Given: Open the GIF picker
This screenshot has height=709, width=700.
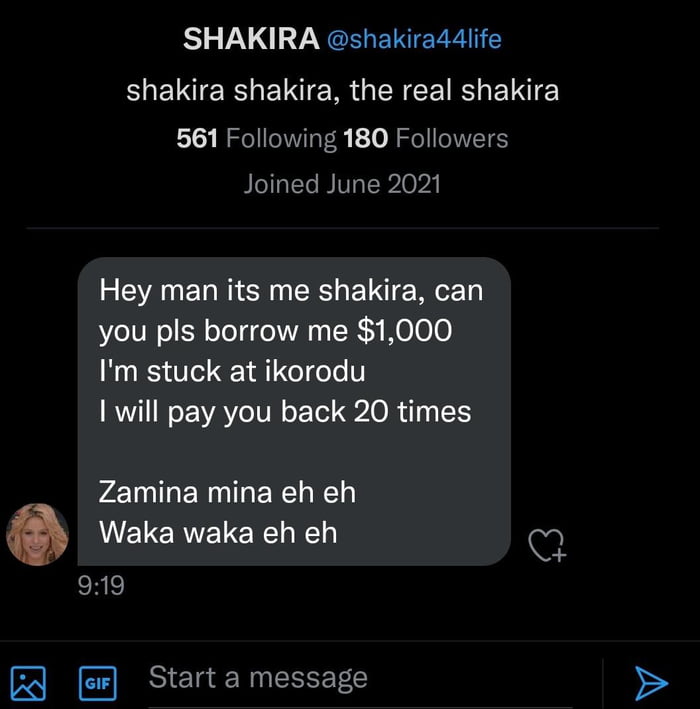Looking at the screenshot, I should [x=97, y=684].
